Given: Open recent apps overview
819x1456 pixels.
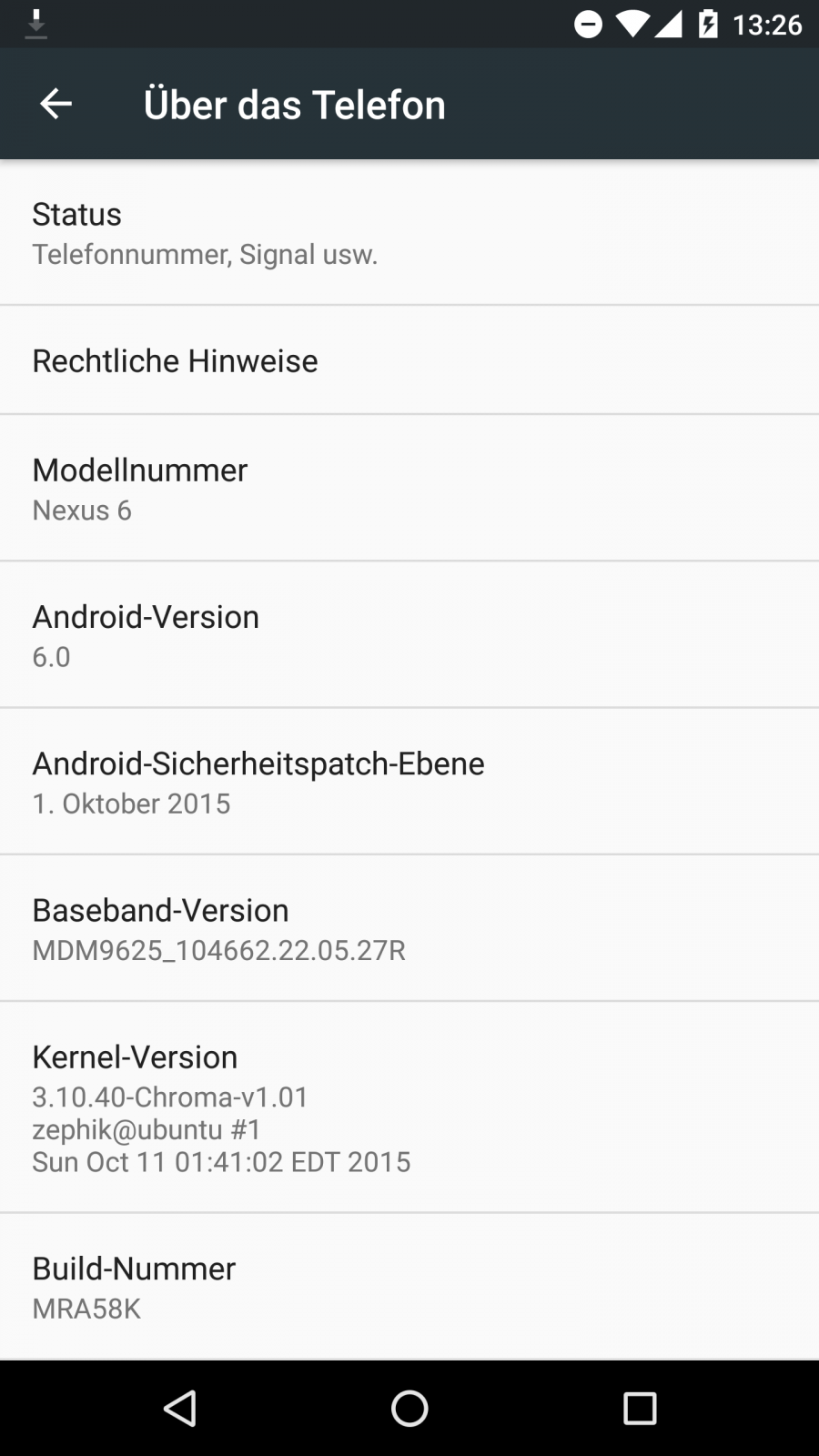Looking at the screenshot, I should tap(640, 1408).
